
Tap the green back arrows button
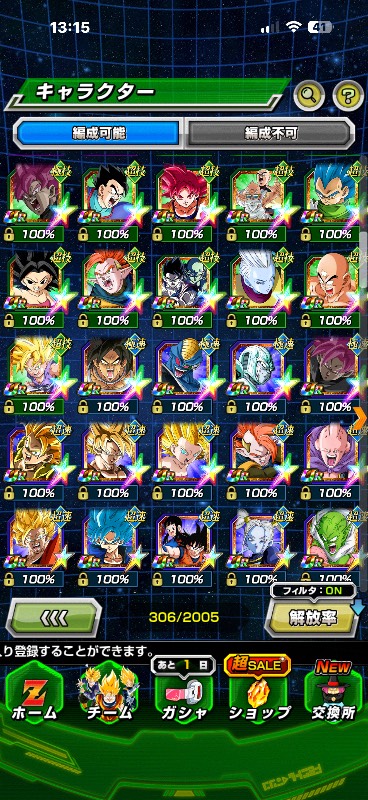tap(53, 618)
